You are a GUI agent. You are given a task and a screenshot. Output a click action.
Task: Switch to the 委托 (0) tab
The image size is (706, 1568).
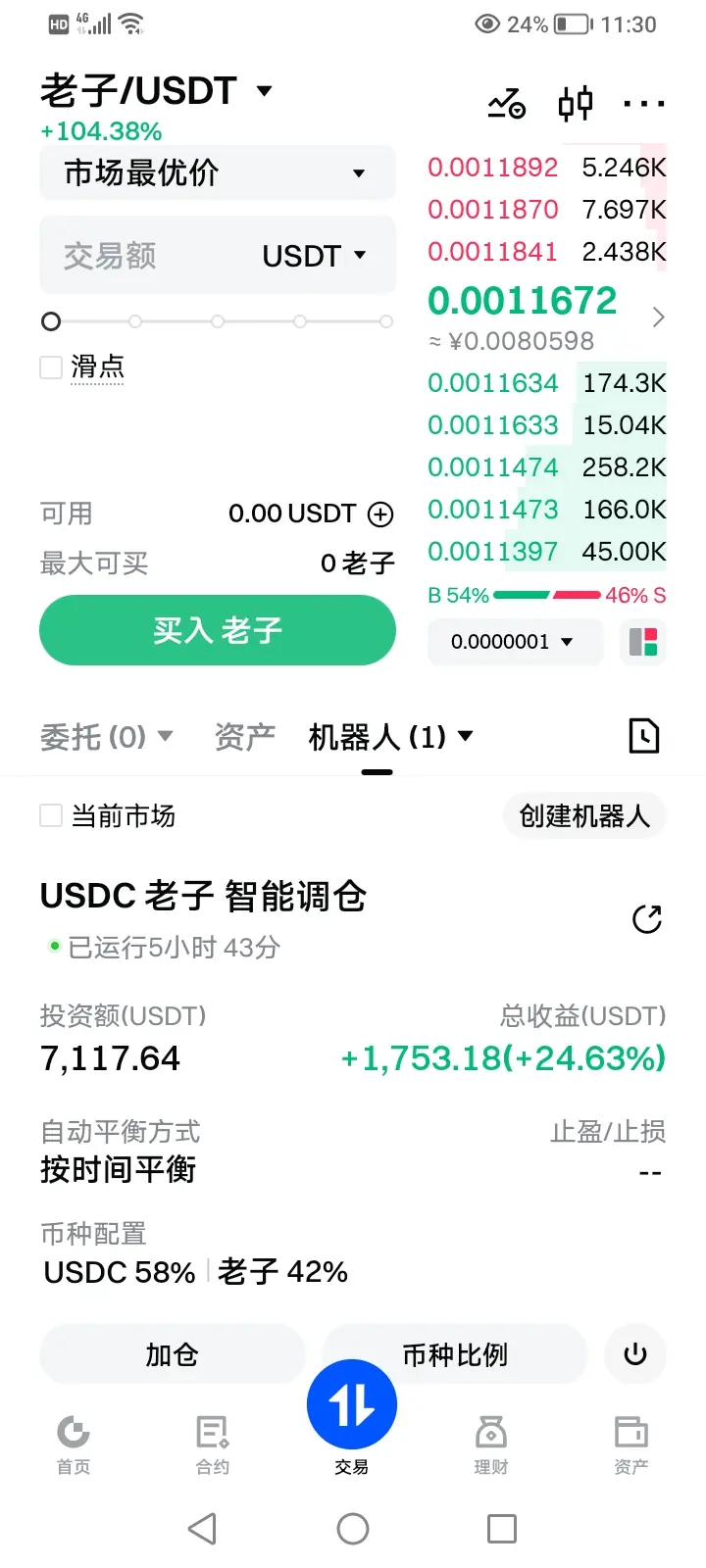[106, 736]
